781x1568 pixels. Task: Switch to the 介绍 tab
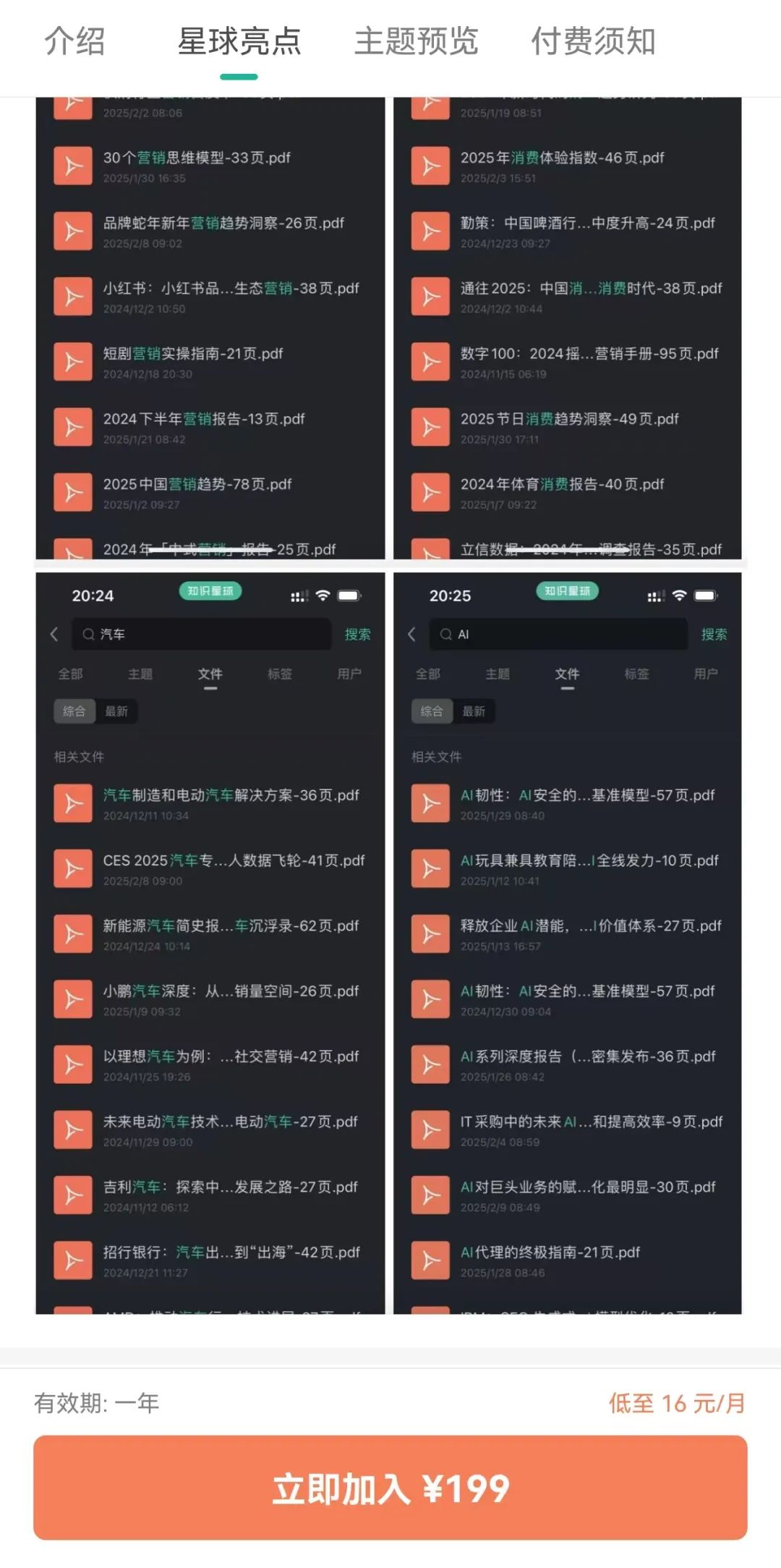click(74, 41)
